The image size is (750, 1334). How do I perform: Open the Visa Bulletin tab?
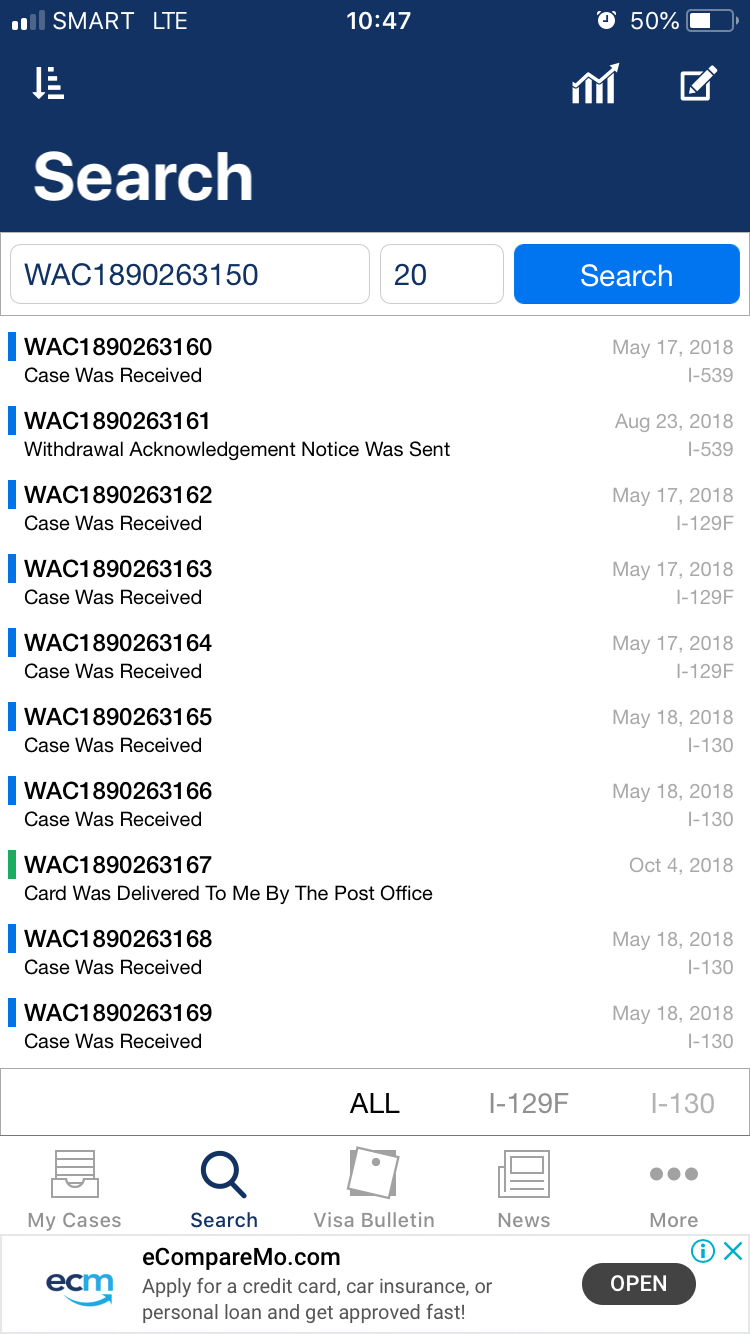pos(374,1189)
